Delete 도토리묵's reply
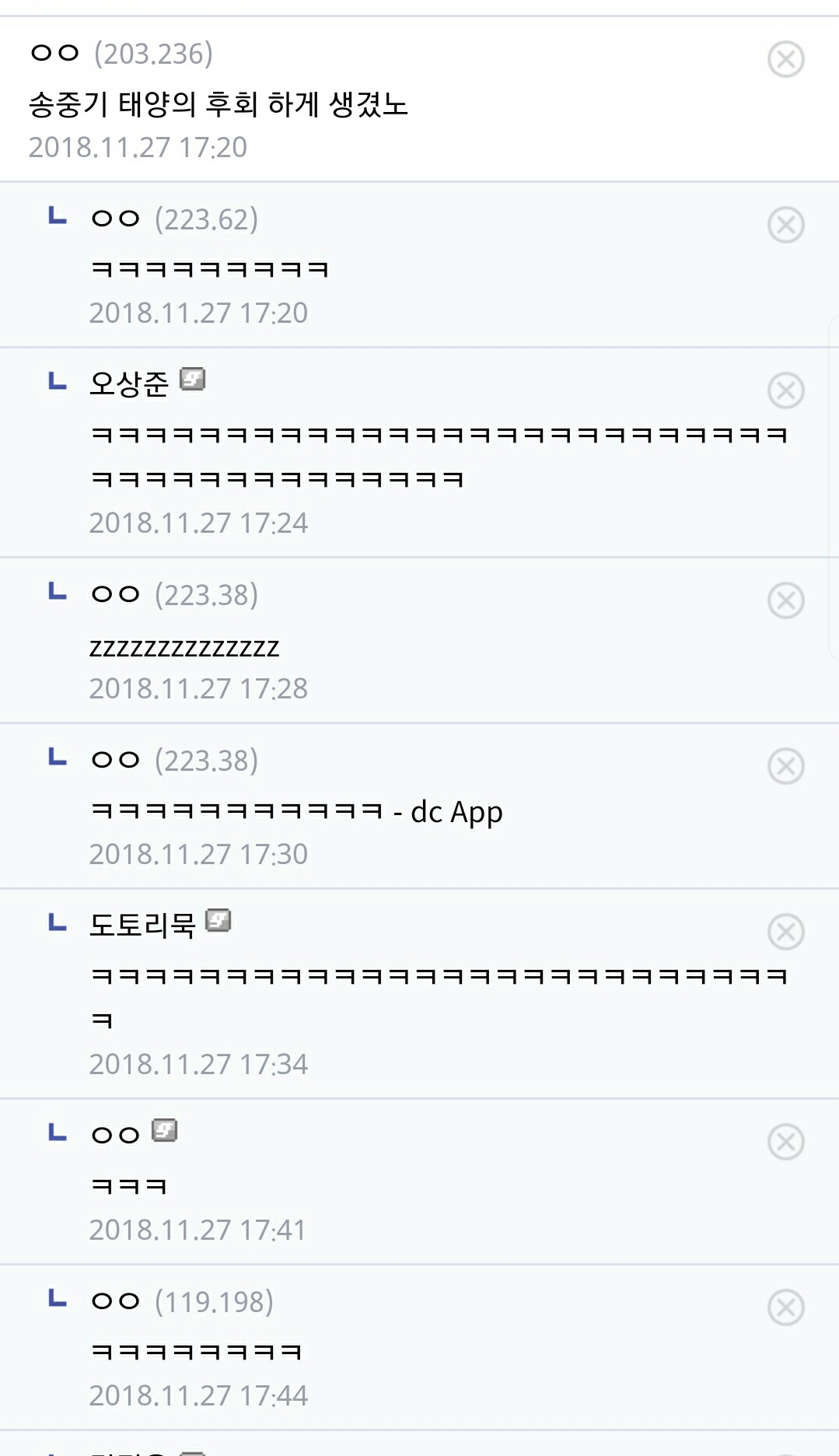This screenshot has width=839, height=1456. (x=785, y=932)
